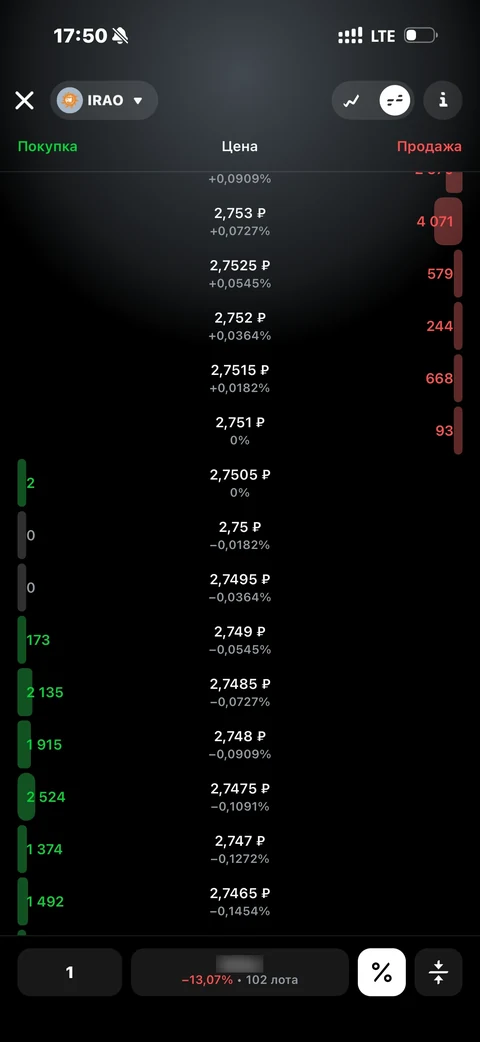Select the 2,7505 ₽ best bid row
Viewport: 480px width, 1042px height.
[240, 483]
